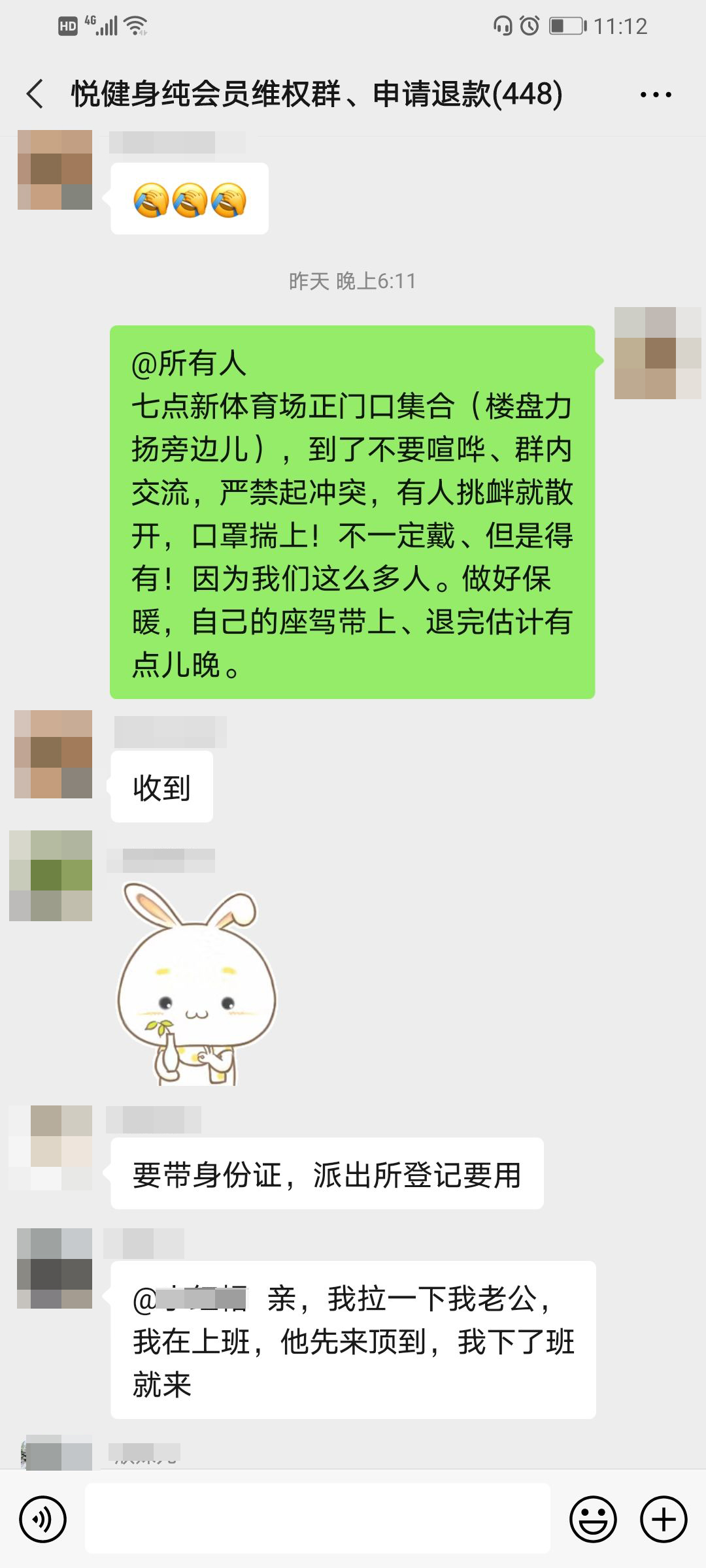Open avatar of the 我拉一下我老公 sender

[x=54, y=1268]
